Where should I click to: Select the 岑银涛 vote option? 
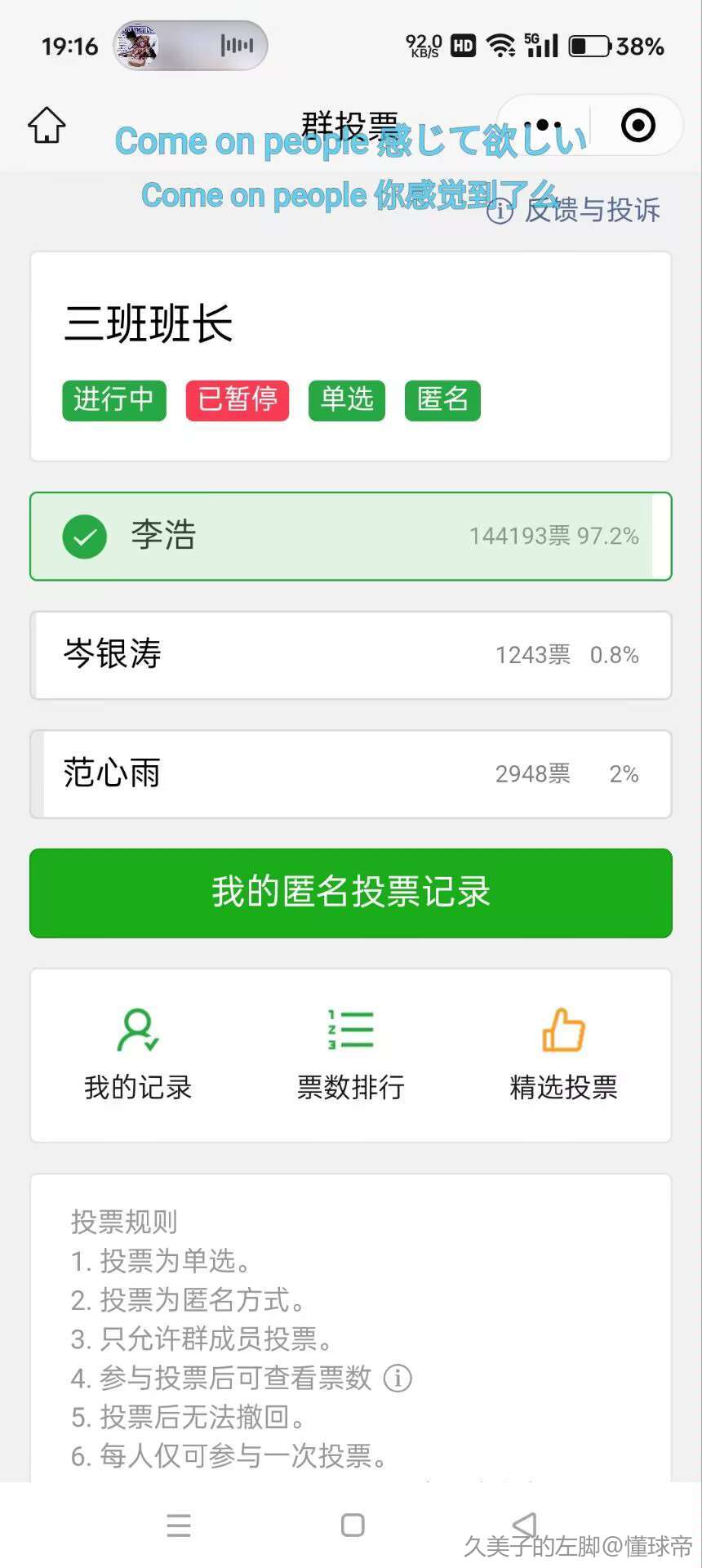click(x=350, y=655)
